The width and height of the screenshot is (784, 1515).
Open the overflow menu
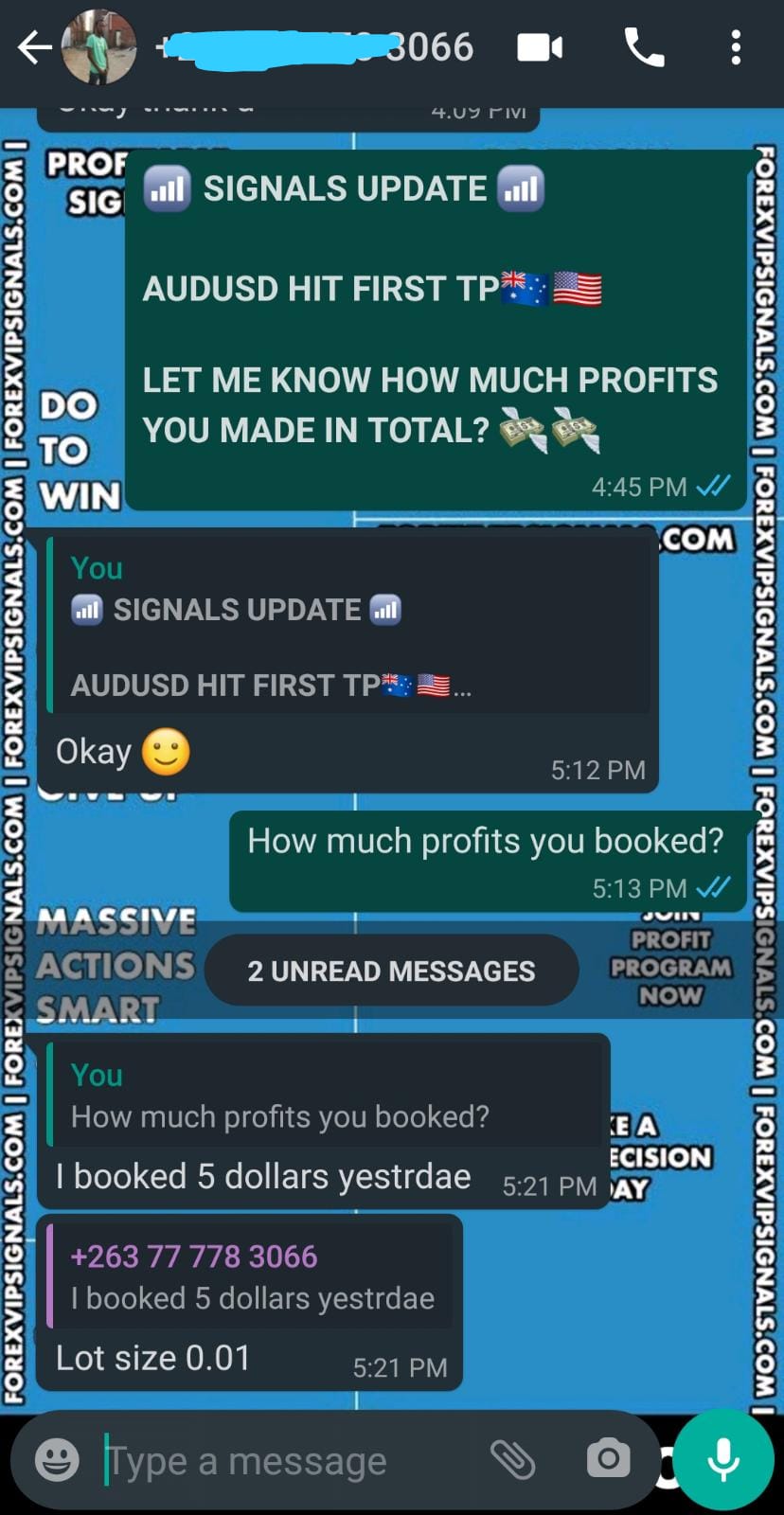pyautogui.click(x=736, y=47)
